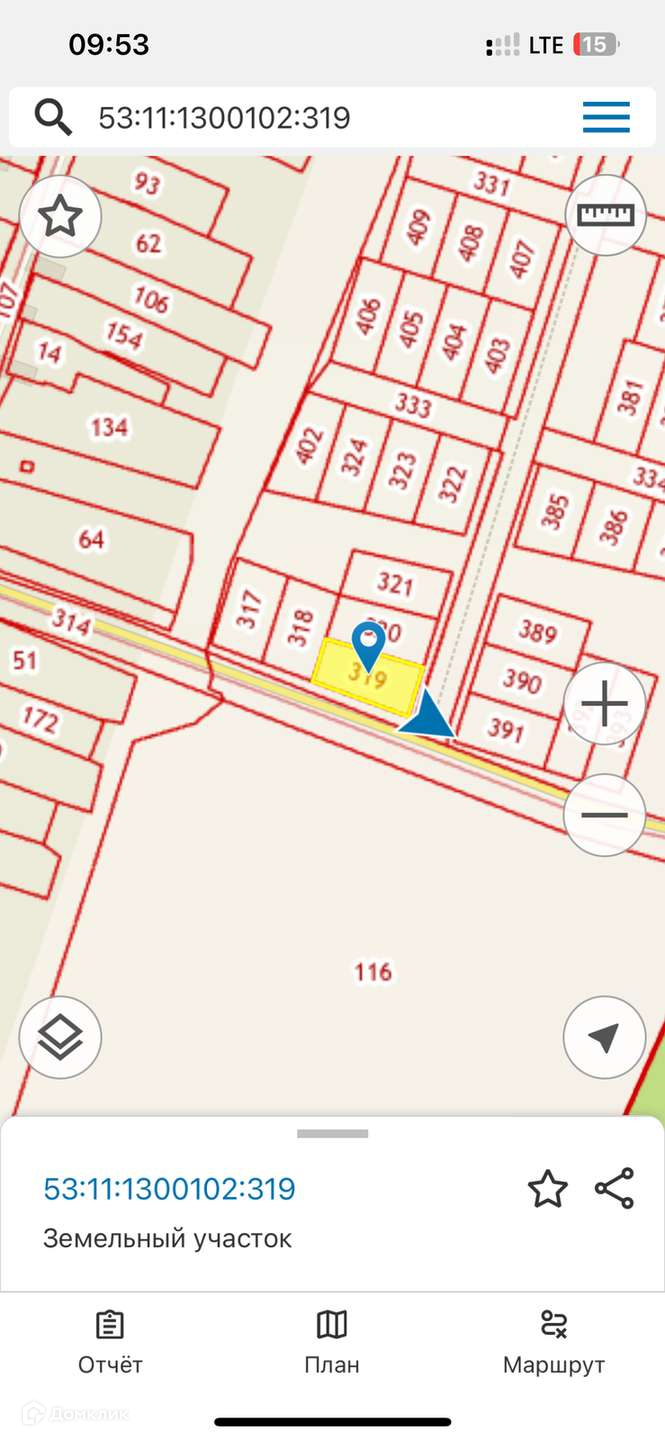This screenshot has width=665, height=1440.
Task: Share the land parcel info
Action: click(x=614, y=1188)
